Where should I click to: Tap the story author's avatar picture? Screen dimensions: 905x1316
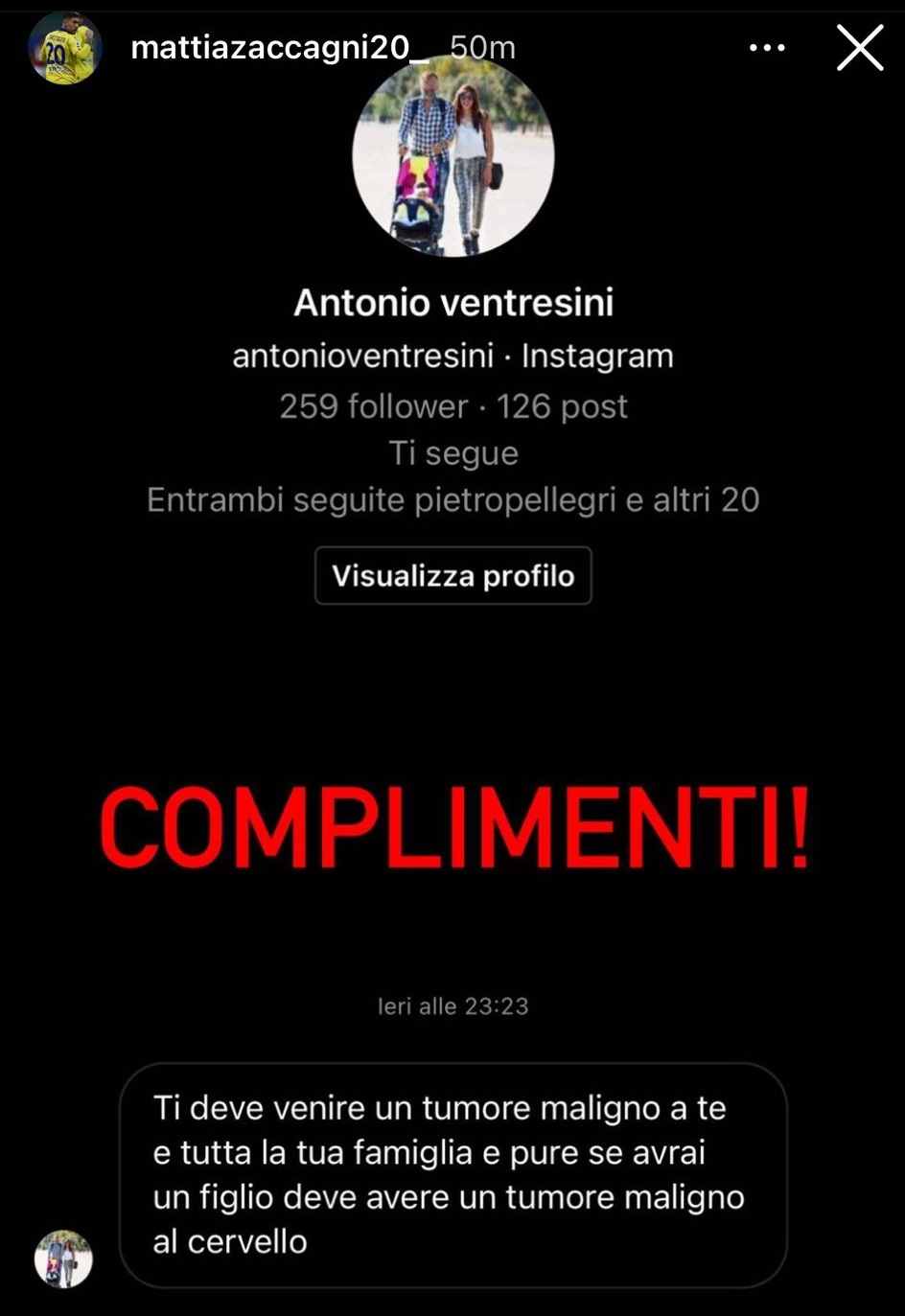[64, 48]
